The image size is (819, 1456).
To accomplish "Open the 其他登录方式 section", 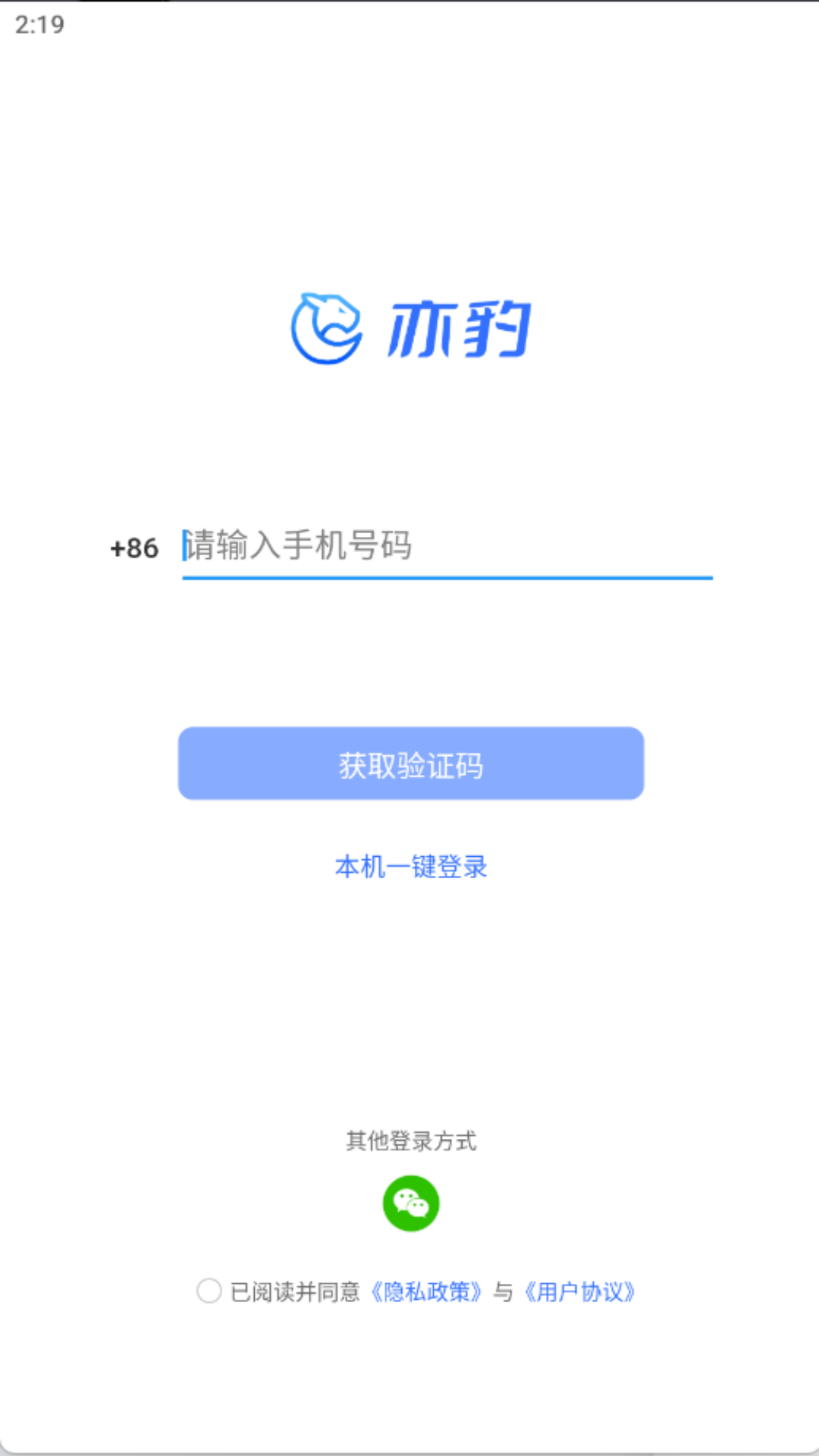I will 410,1141.
